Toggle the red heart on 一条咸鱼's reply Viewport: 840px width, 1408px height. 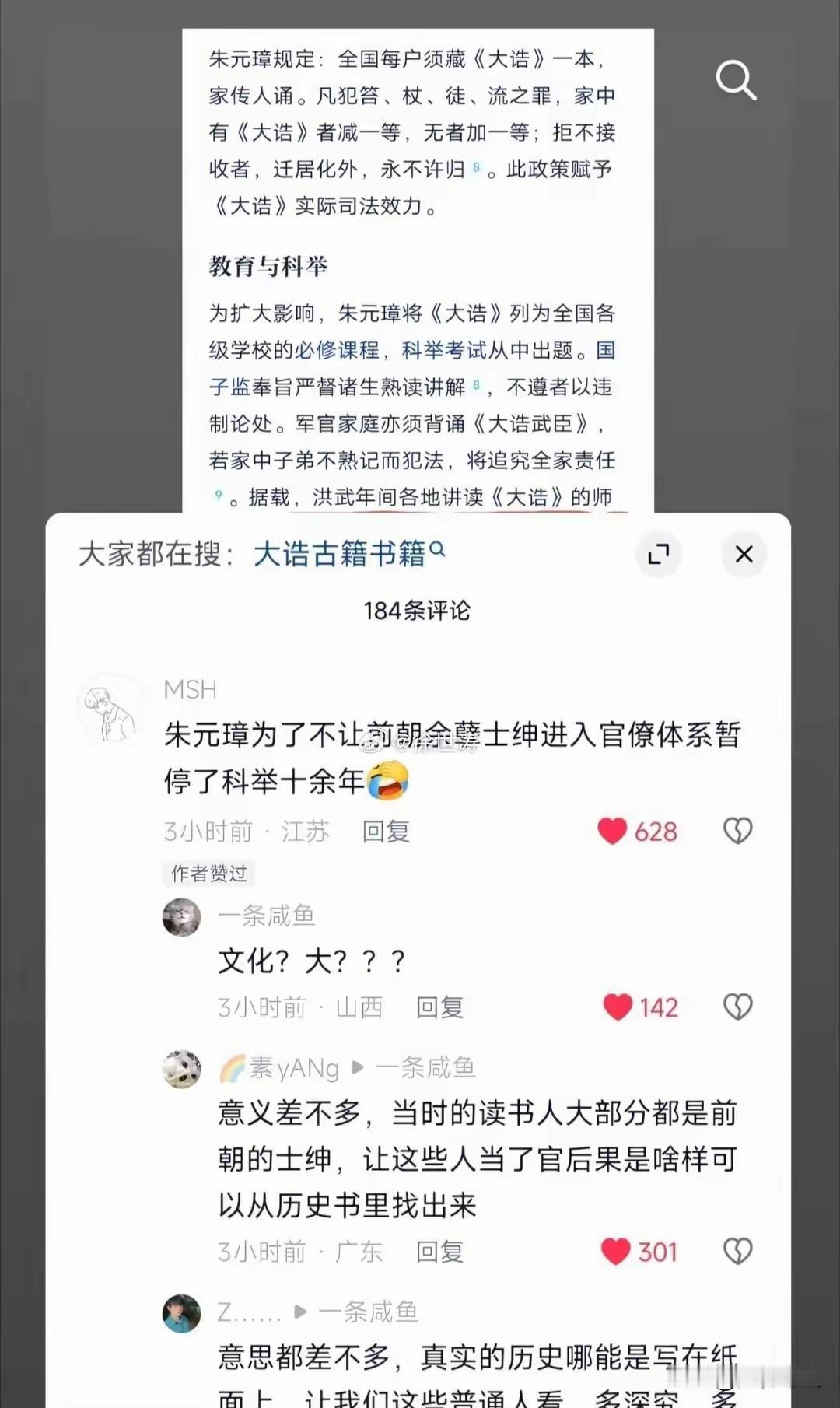click(617, 1007)
